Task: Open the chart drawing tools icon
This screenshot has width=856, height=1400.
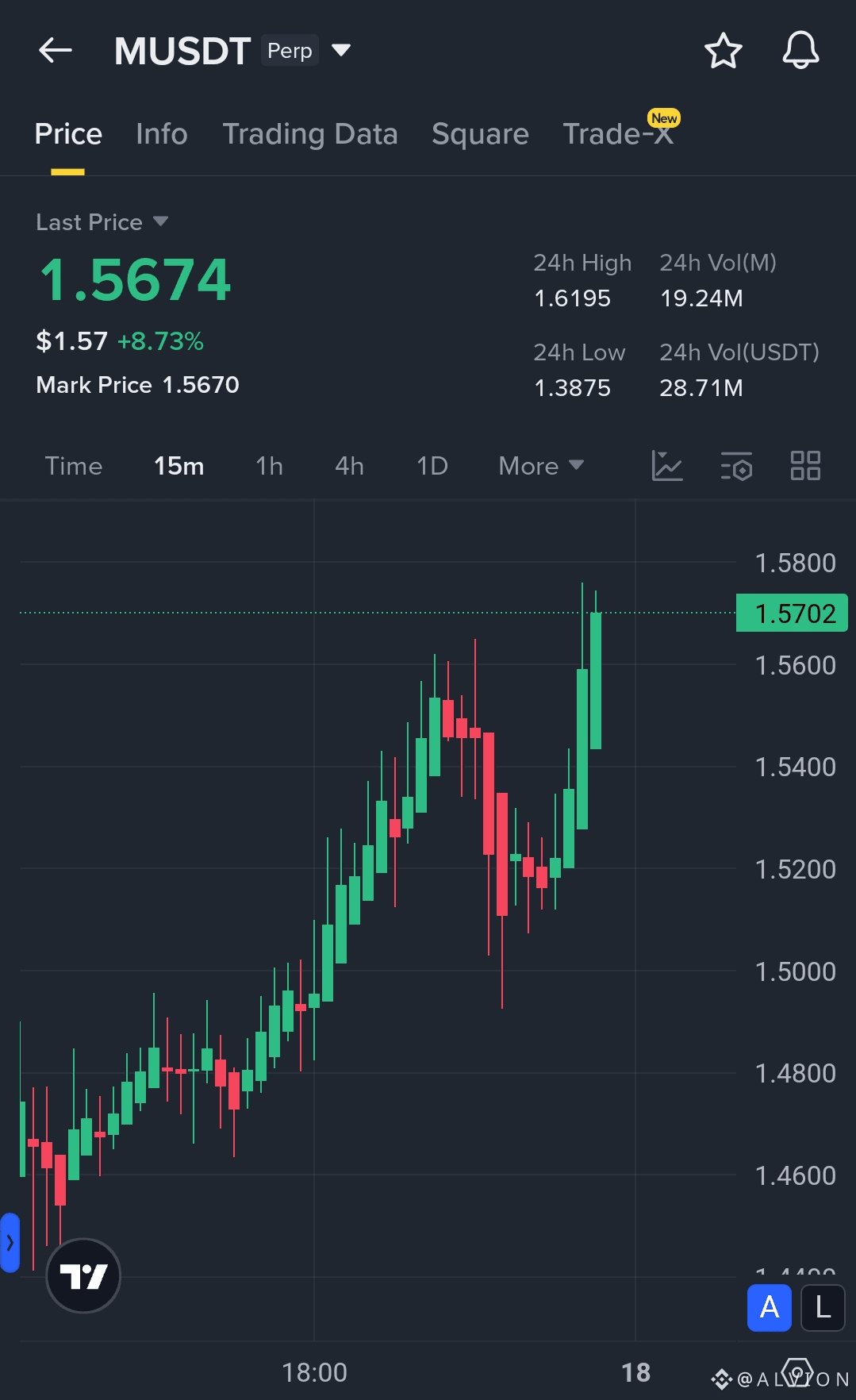Action: [666, 466]
